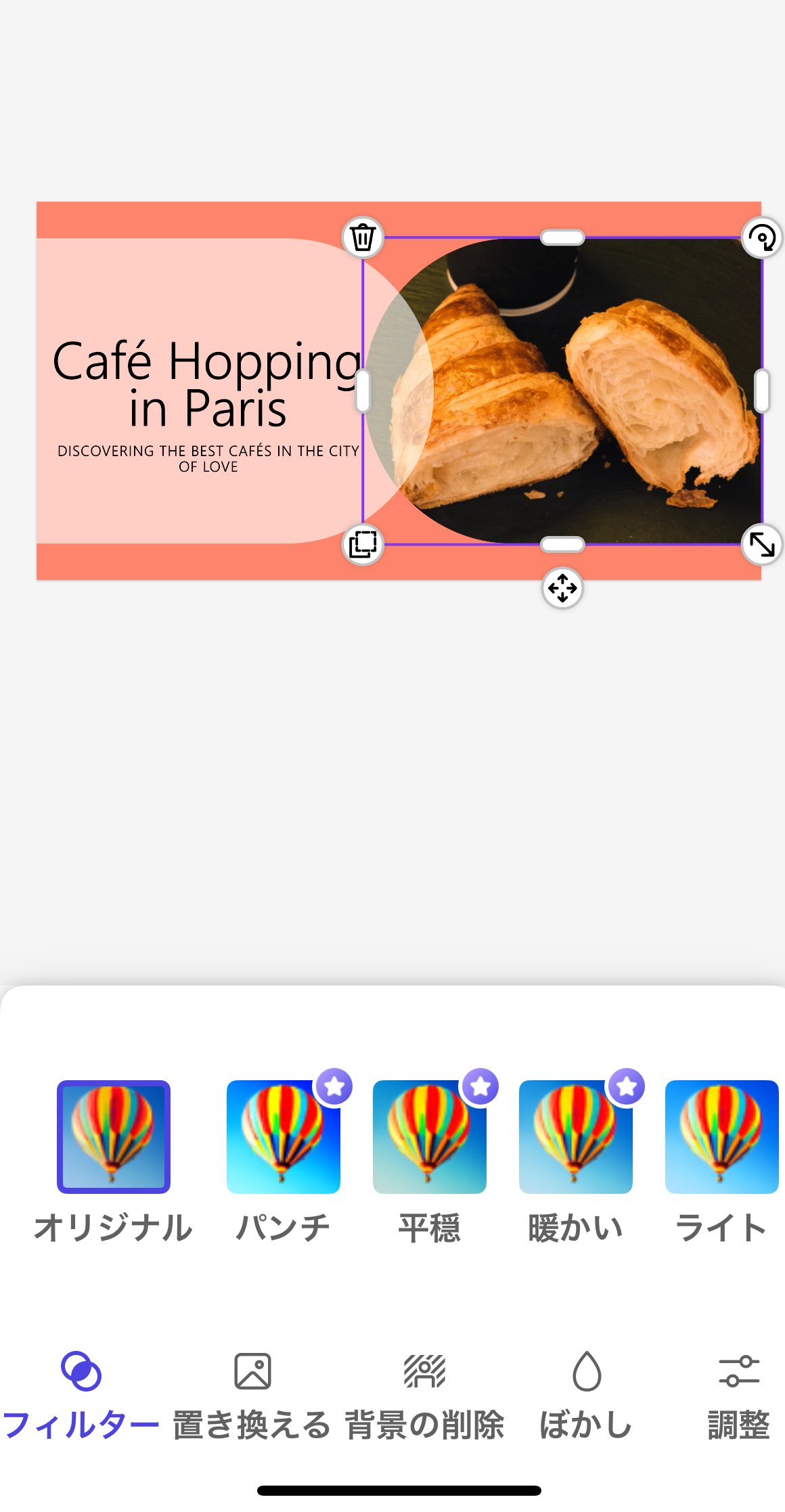
Task: Switch to the フィルター tool
Action: tap(81, 1395)
